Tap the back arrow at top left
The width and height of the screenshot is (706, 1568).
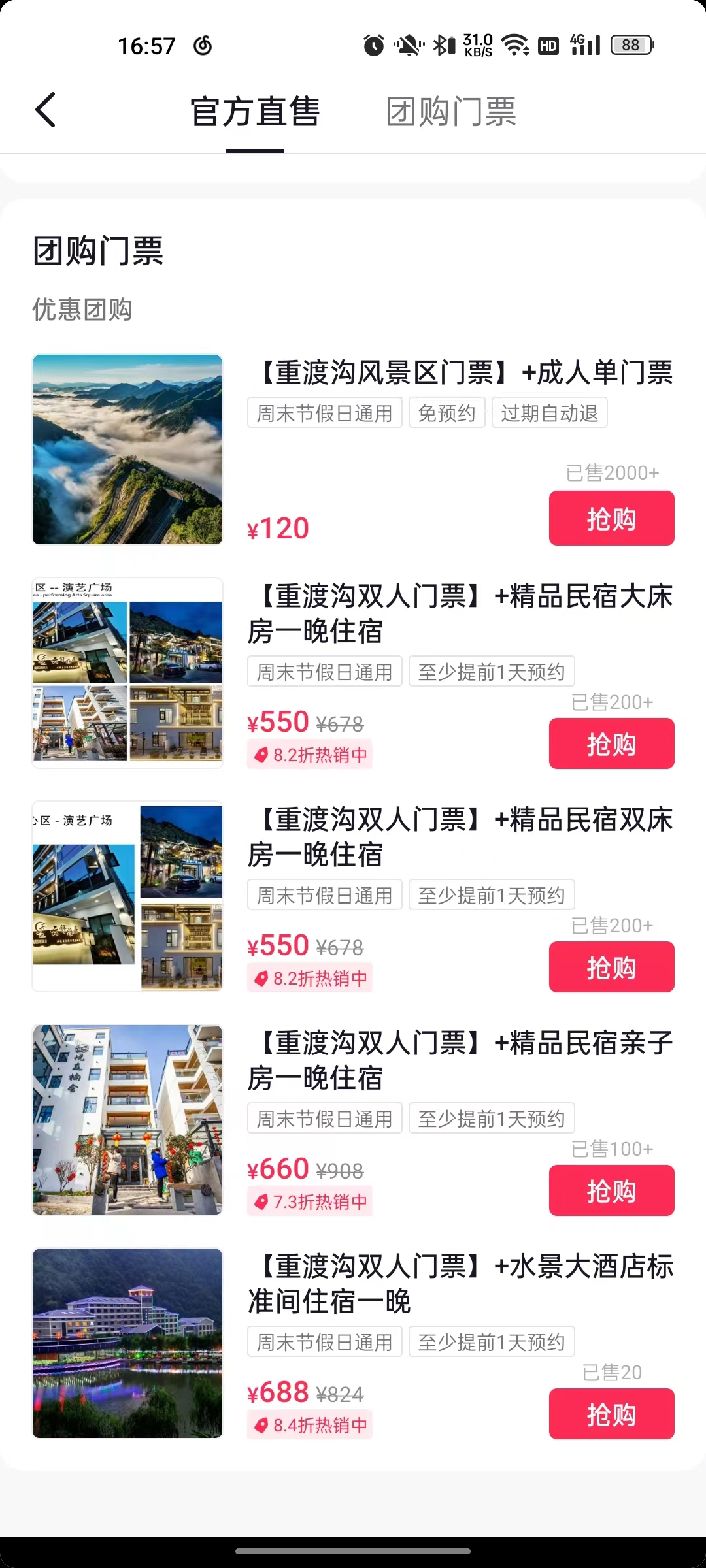tap(44, 110)
